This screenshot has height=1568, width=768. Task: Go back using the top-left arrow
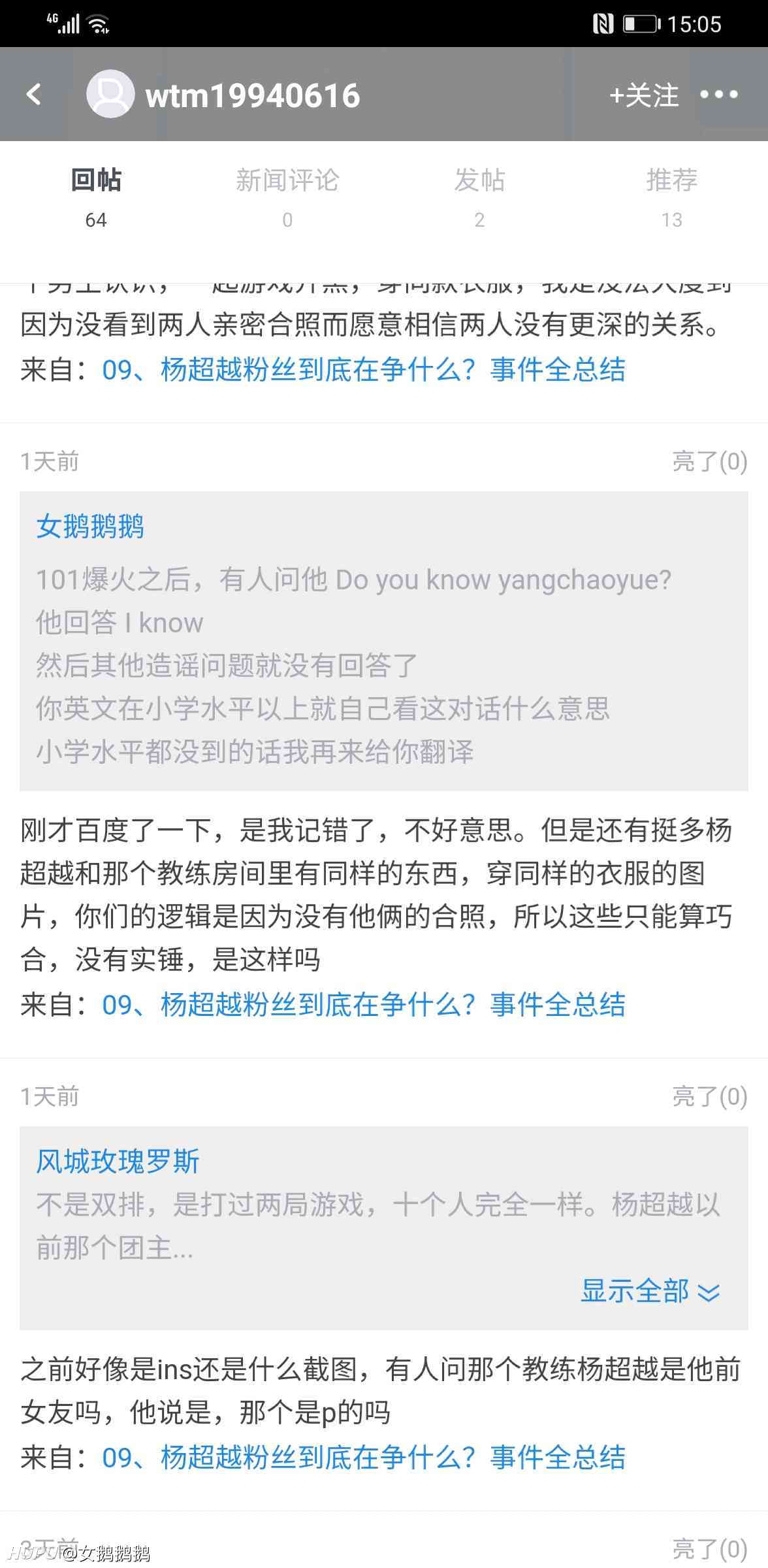[x=34, y=95]
